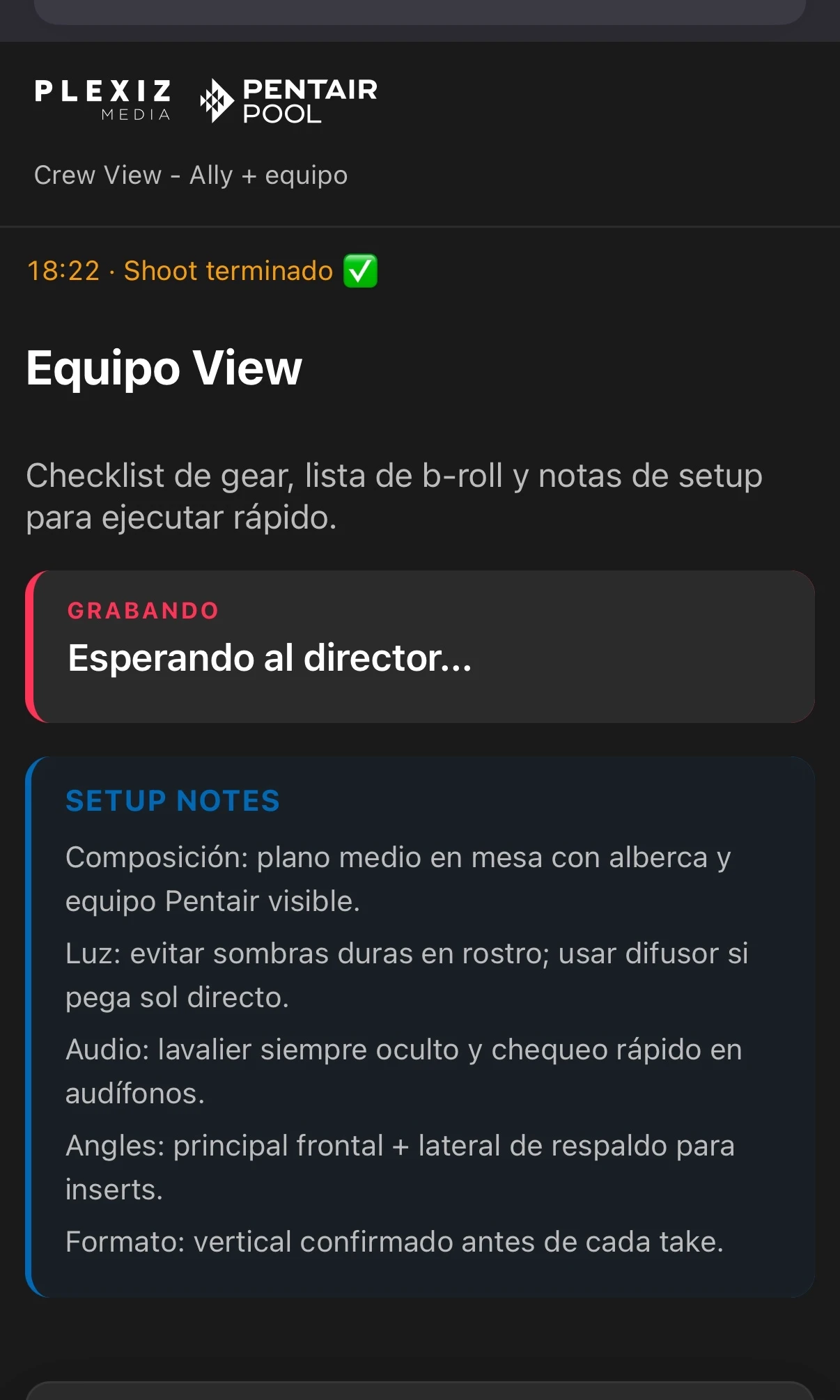This screenshot has height=1400, width=840.
Task: Switch to the Equipo View section
Action: [163, 369]
